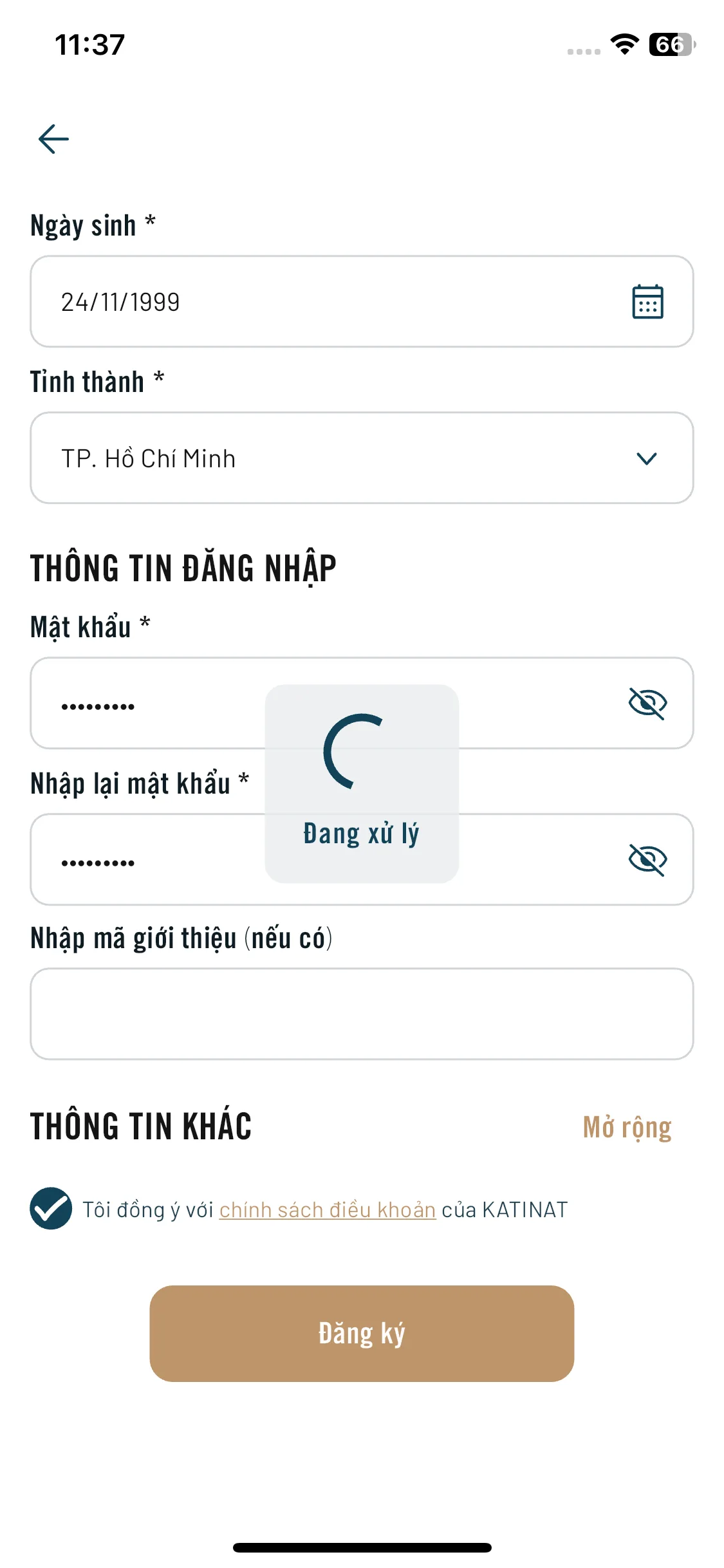724x1568 pixels.
Task: Show password in Mật khẩu field
Action: (x=647, y=704)
